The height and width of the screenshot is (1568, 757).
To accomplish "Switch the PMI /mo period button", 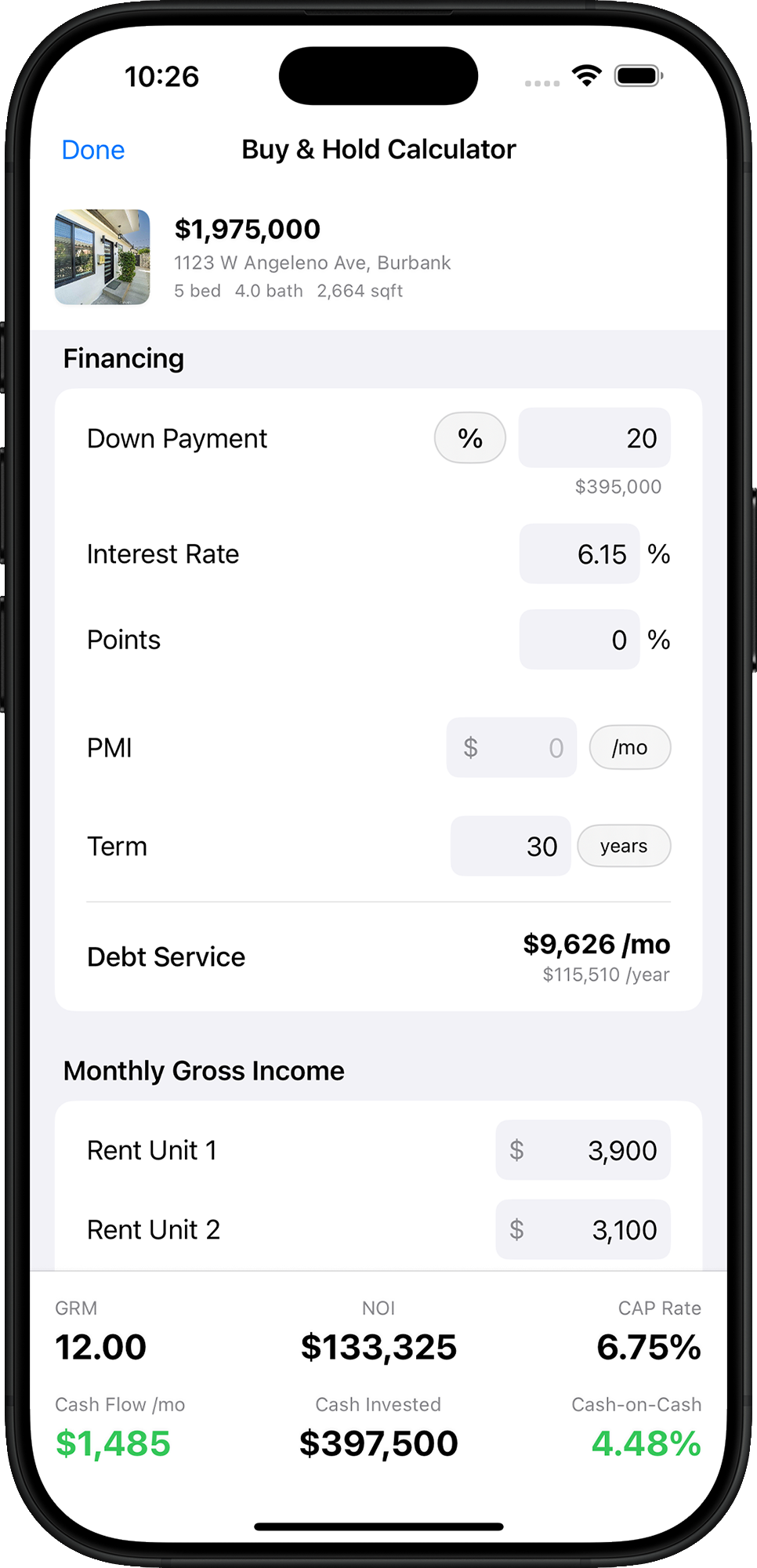I will (x=629, y=748).
